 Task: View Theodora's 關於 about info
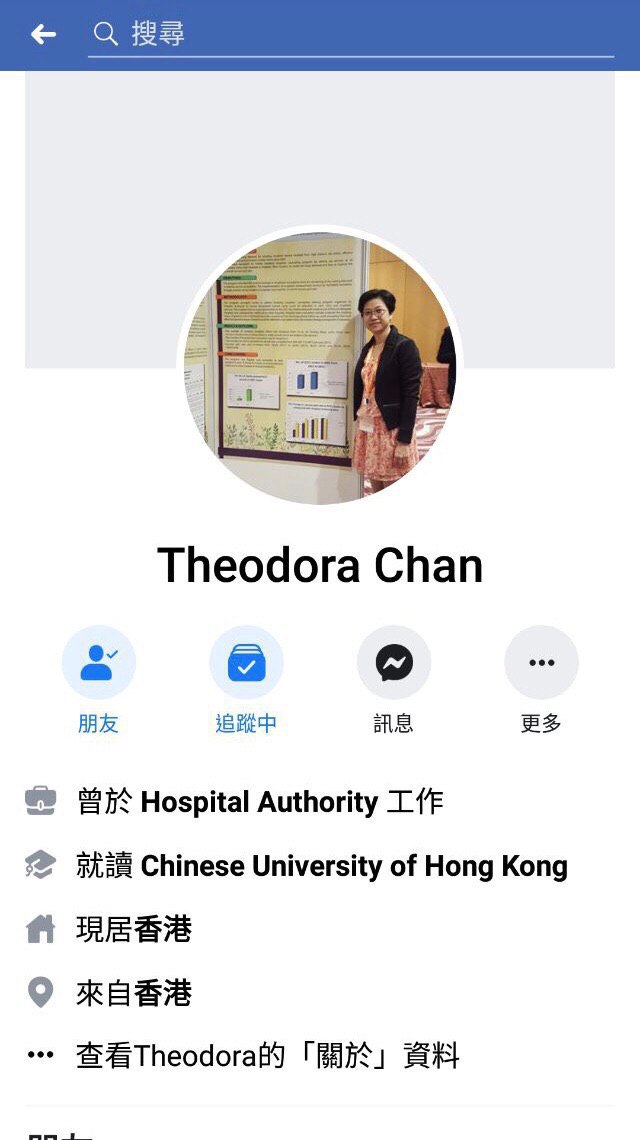pyautogui.click(x=267, y=1056)
